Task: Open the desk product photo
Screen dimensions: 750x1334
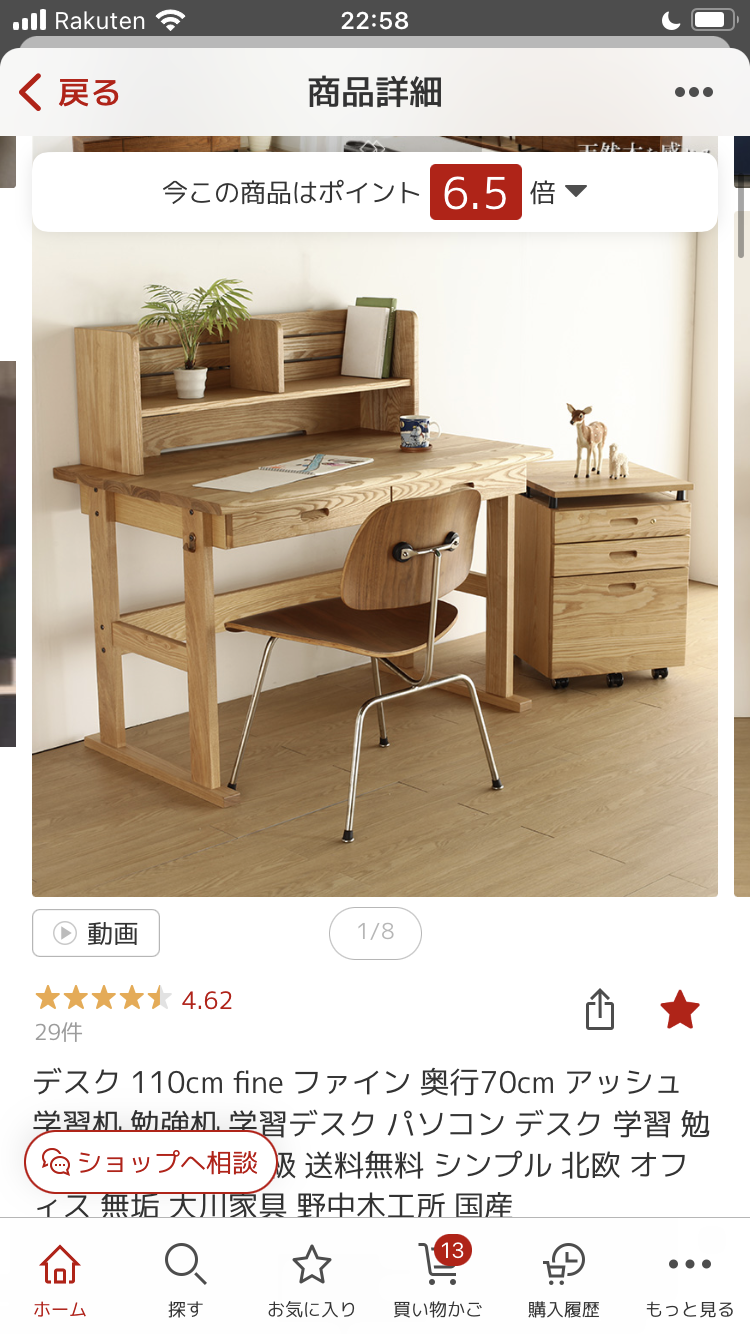Action: coord(374,560)
